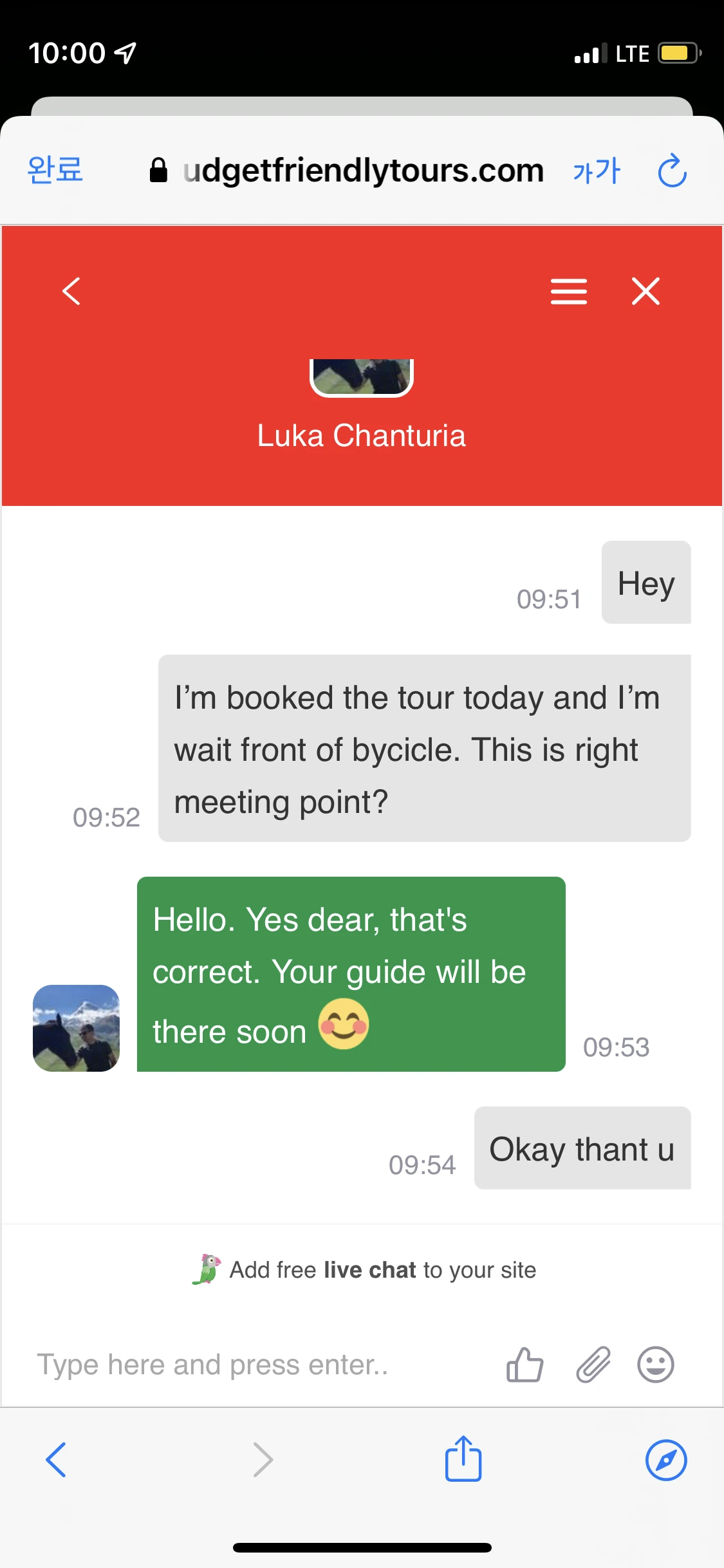Go back from the chat header arrow
The height and width of the screenshot is (1568, 724).
[71, 291]
